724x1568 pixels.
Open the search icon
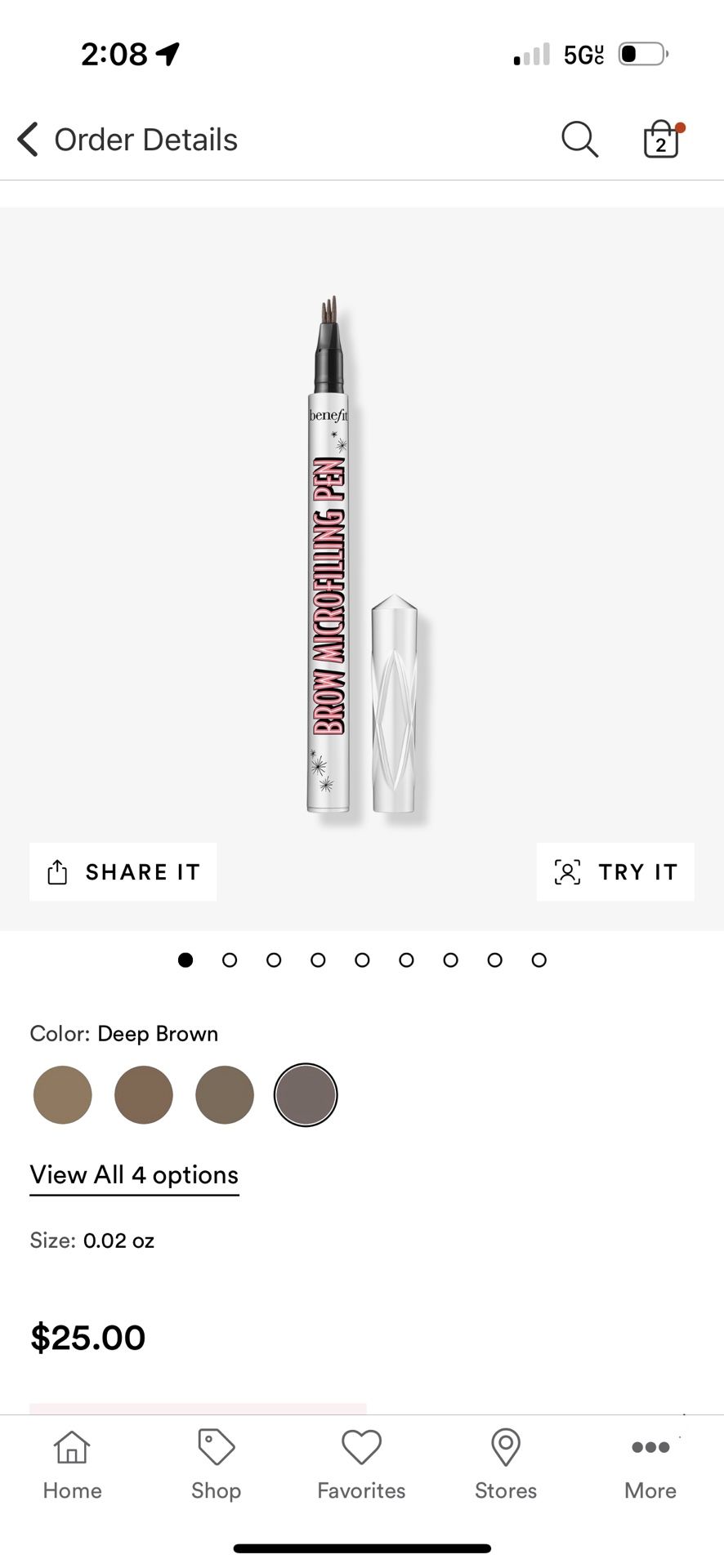point(579,139)
